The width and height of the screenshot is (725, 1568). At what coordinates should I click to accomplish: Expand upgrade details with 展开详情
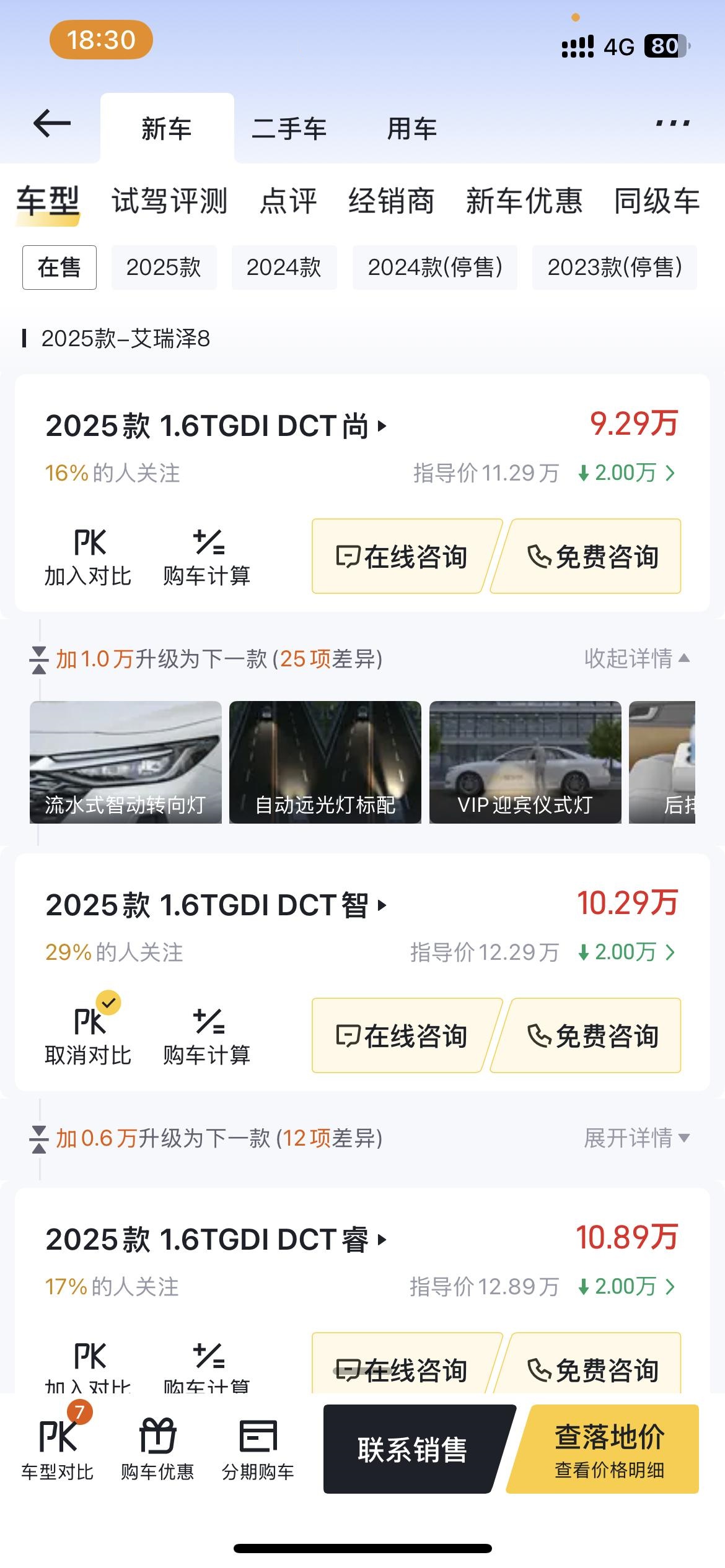[636, 1138]
